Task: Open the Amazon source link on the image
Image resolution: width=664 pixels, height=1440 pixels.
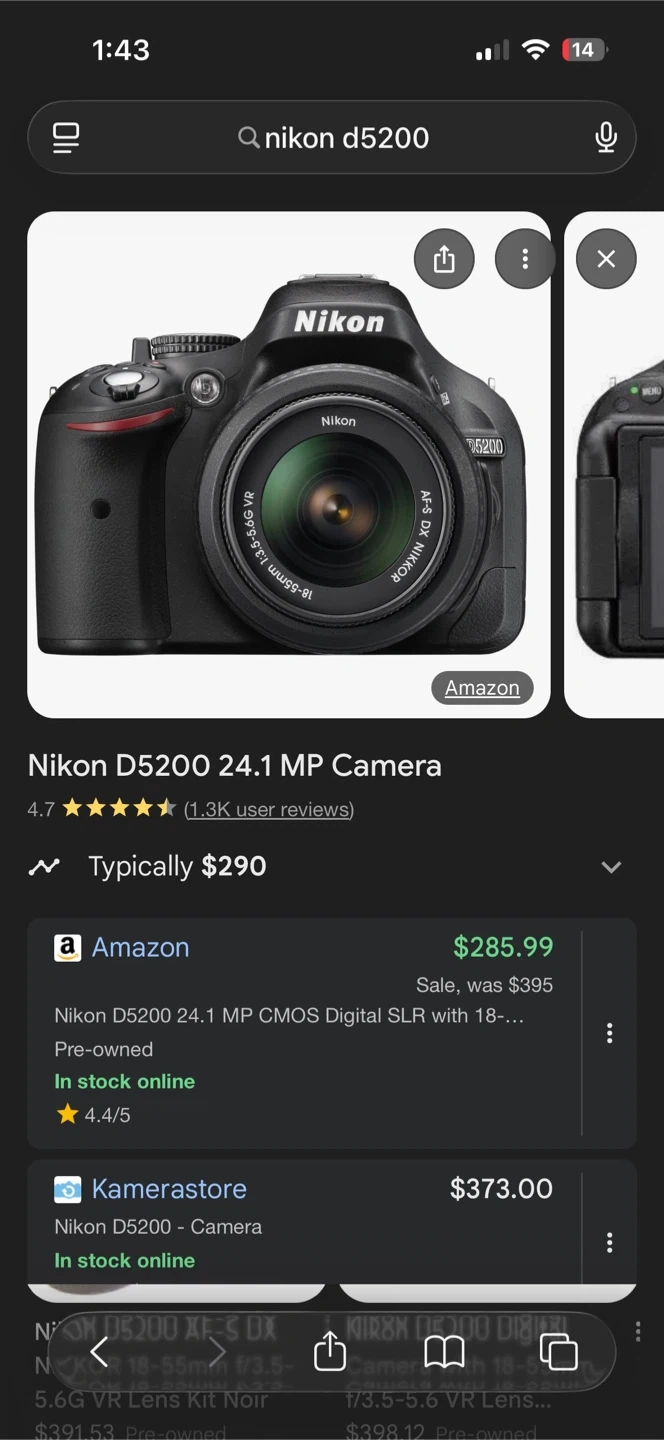Action: pyautogui.click(x=482, y=688)
